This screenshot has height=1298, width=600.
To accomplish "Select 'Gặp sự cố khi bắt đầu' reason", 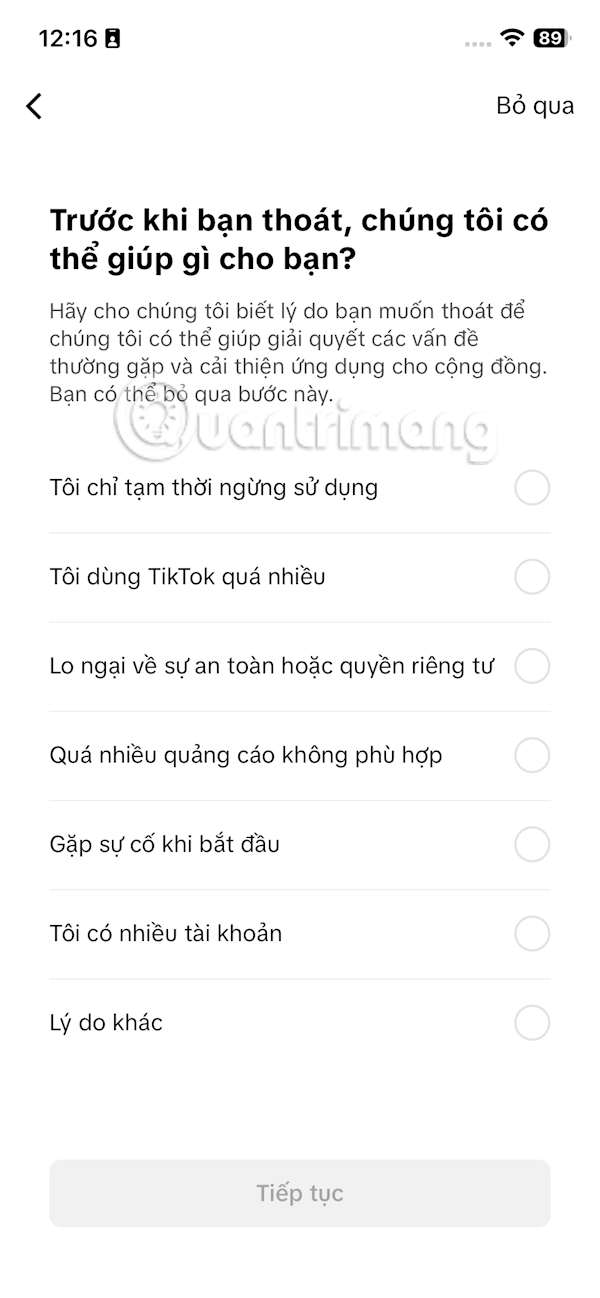I will click(x=531, y=844).
